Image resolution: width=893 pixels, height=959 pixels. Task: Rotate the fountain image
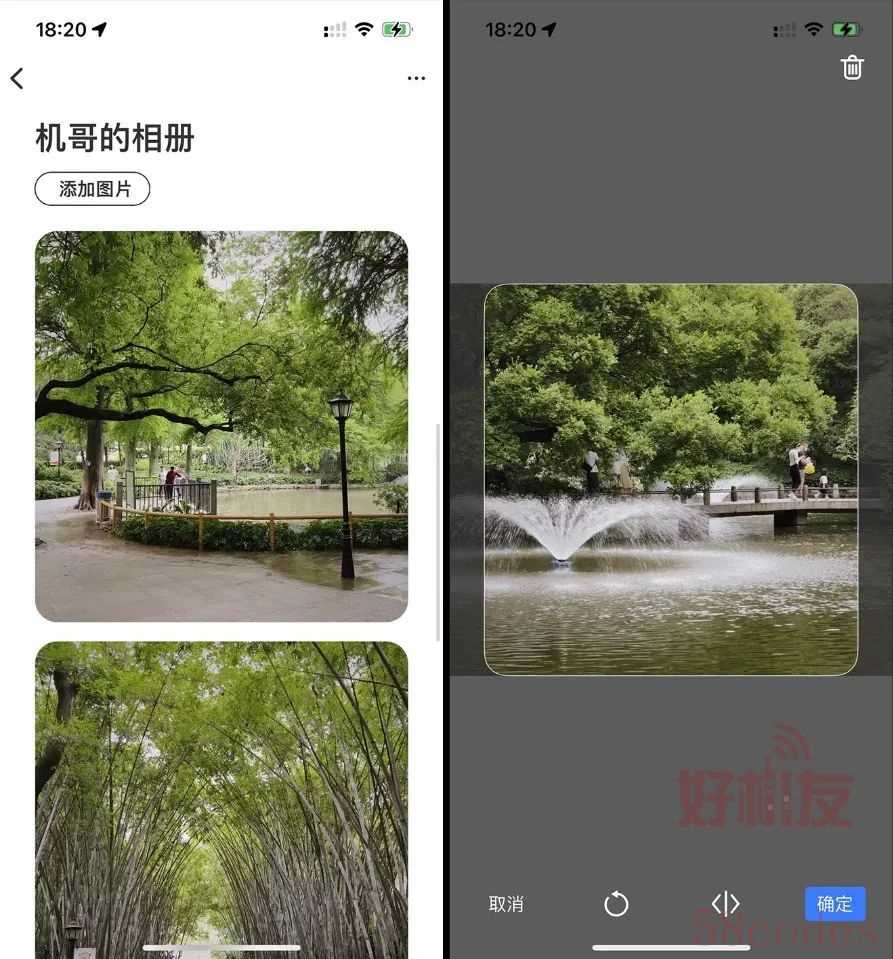click(x=616, y=904)
